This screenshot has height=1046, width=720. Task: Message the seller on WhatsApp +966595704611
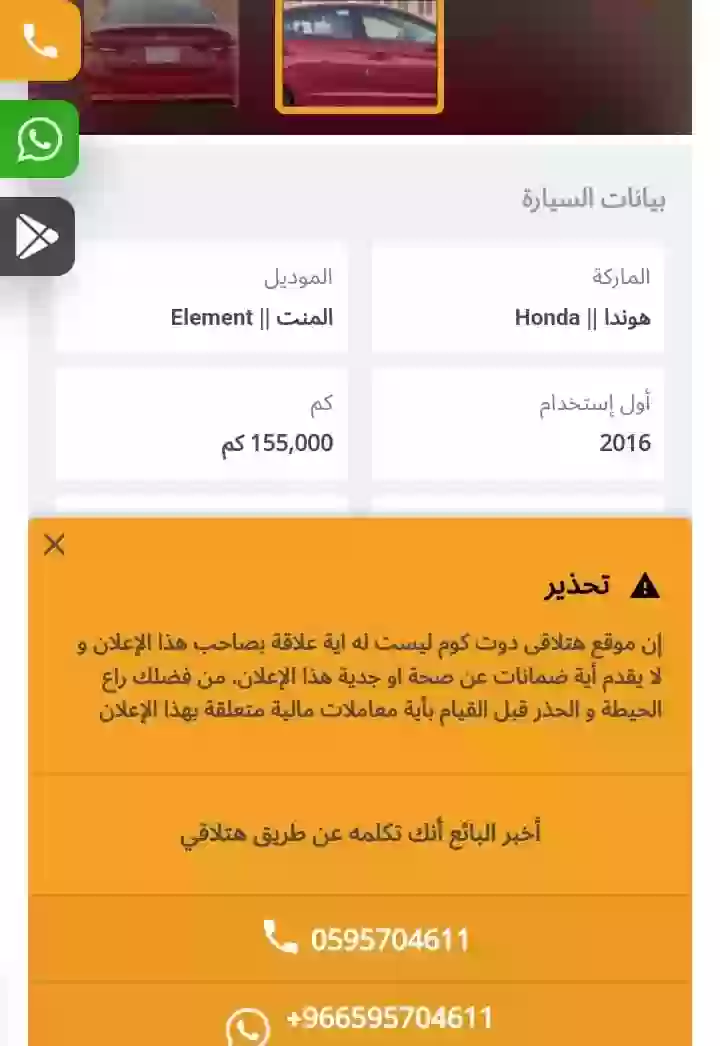(360, 1019)
